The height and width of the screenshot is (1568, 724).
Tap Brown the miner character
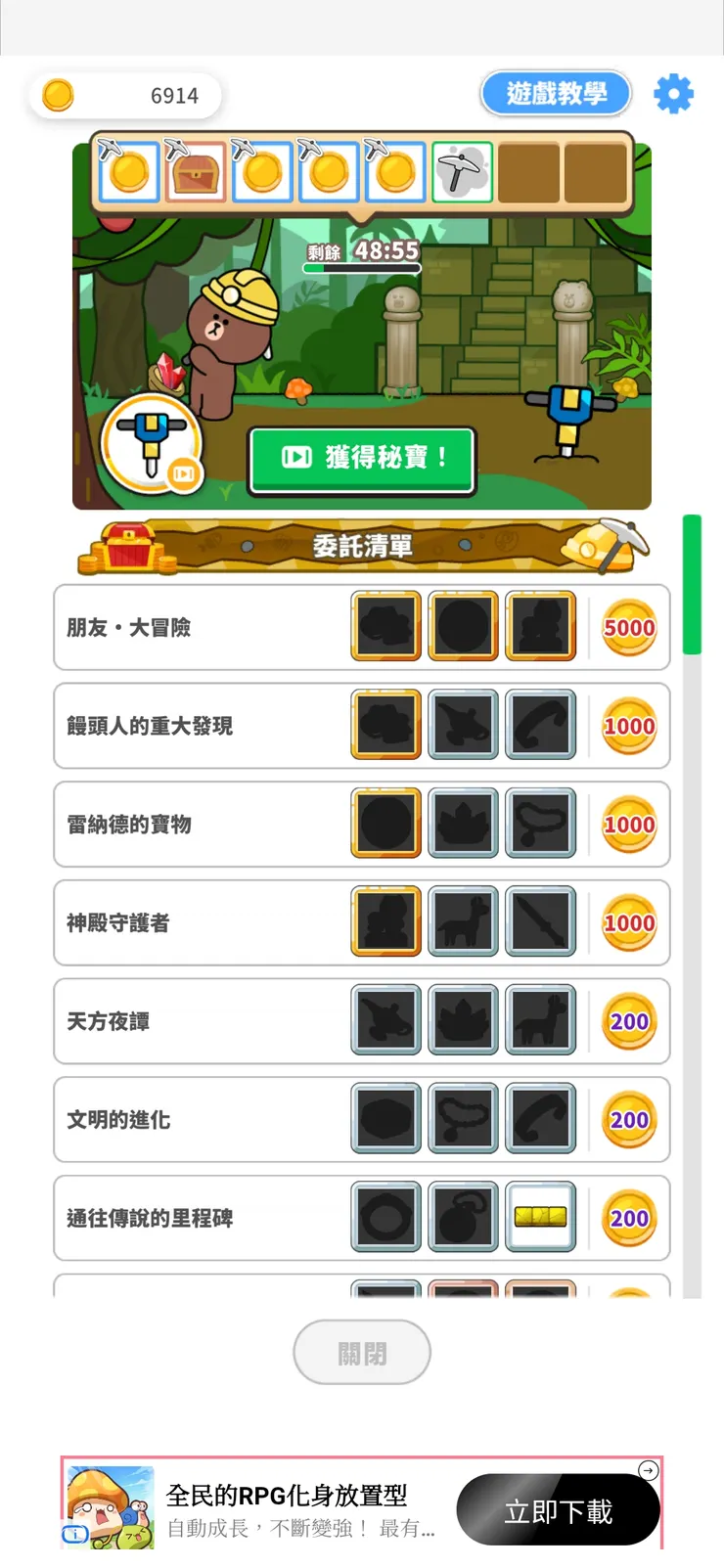coord(230,333)
